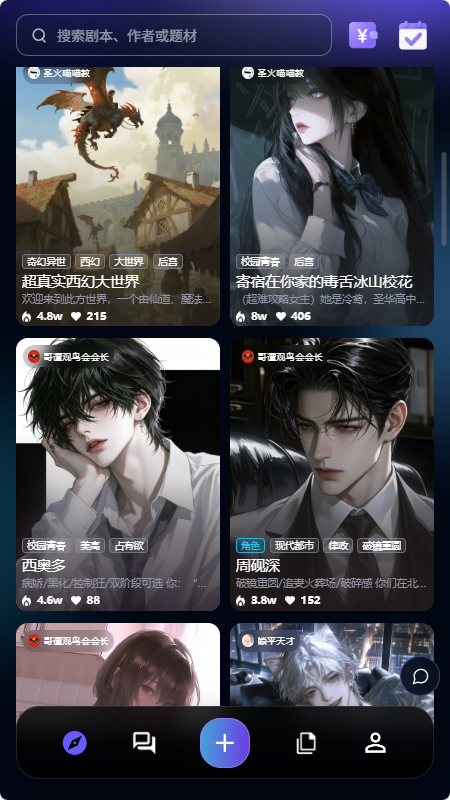Open the 西奥多 character card
This screenshot has width=450, height=800.
pos(118,474)
